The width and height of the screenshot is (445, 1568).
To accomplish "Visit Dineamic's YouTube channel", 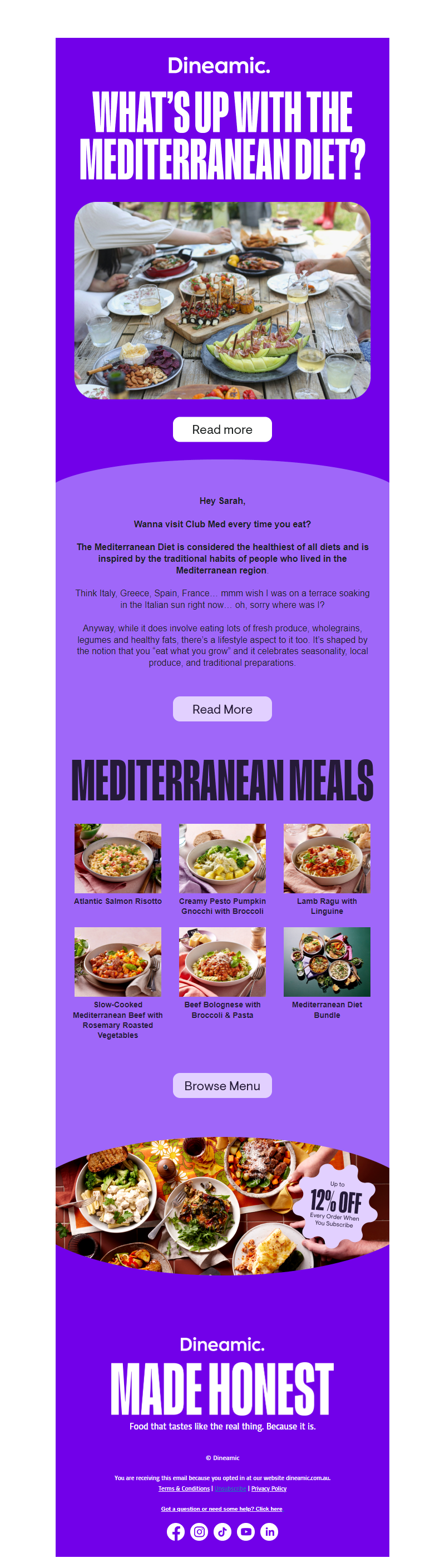I will [246, 1531].
